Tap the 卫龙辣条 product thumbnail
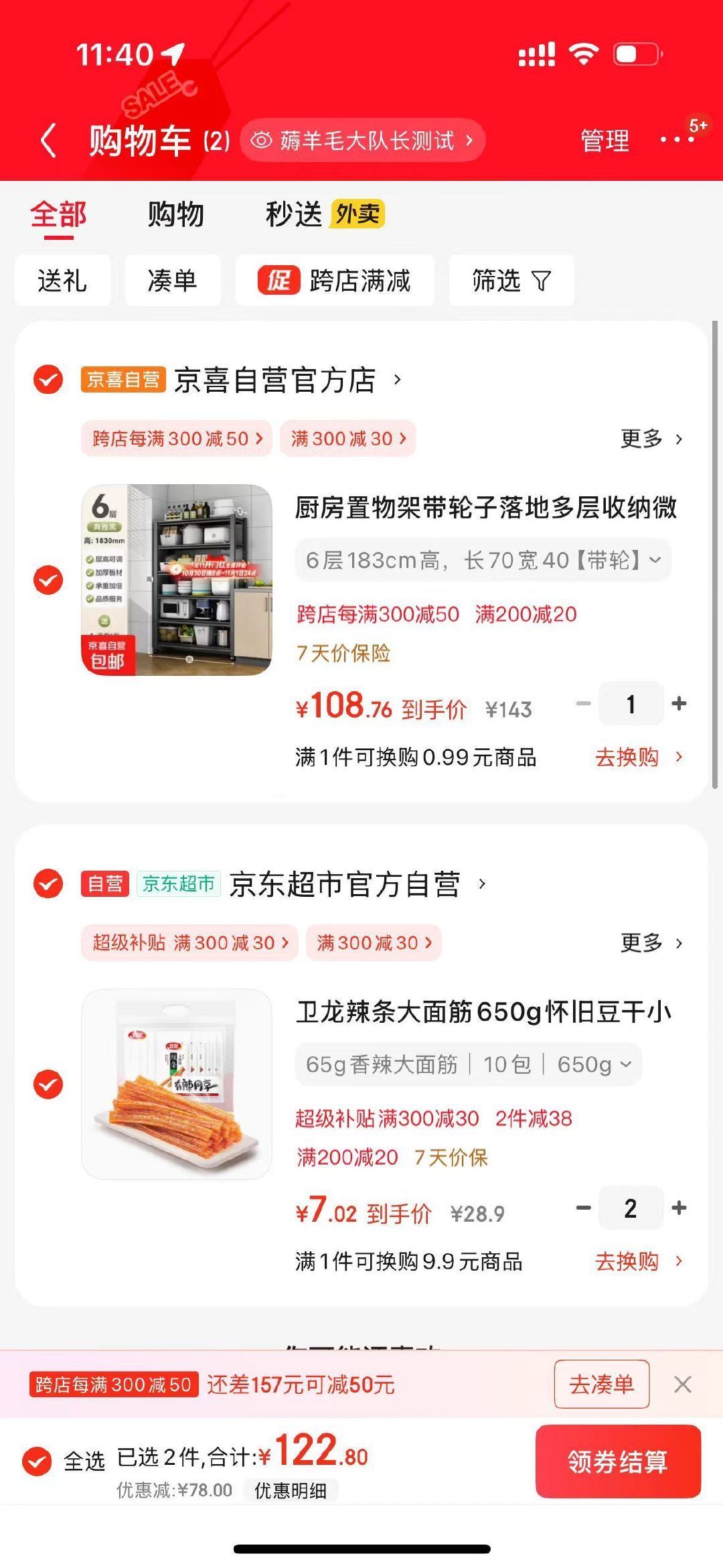Viewport: 723px width, 1568px height. (178, 1083)
